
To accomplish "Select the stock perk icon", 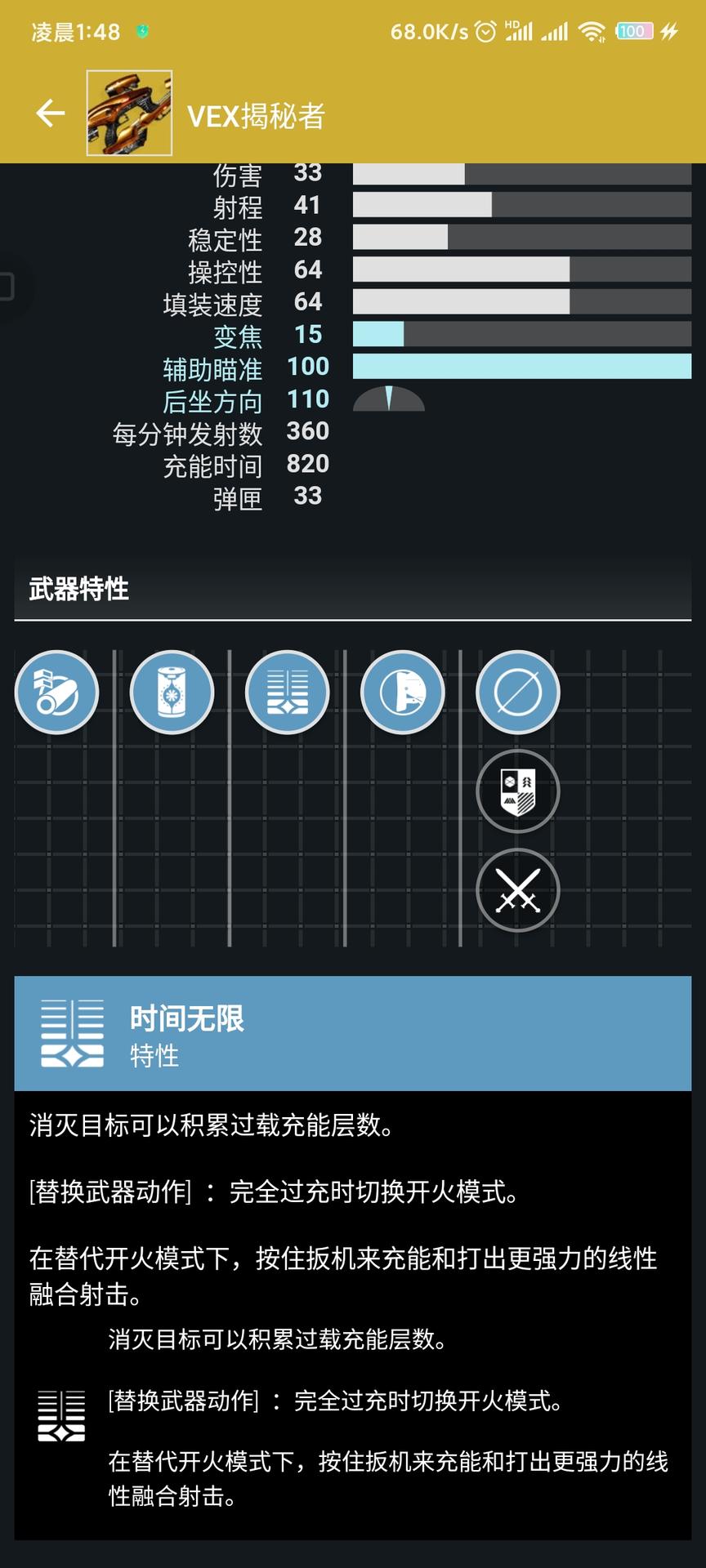I will tap(403, 693).
